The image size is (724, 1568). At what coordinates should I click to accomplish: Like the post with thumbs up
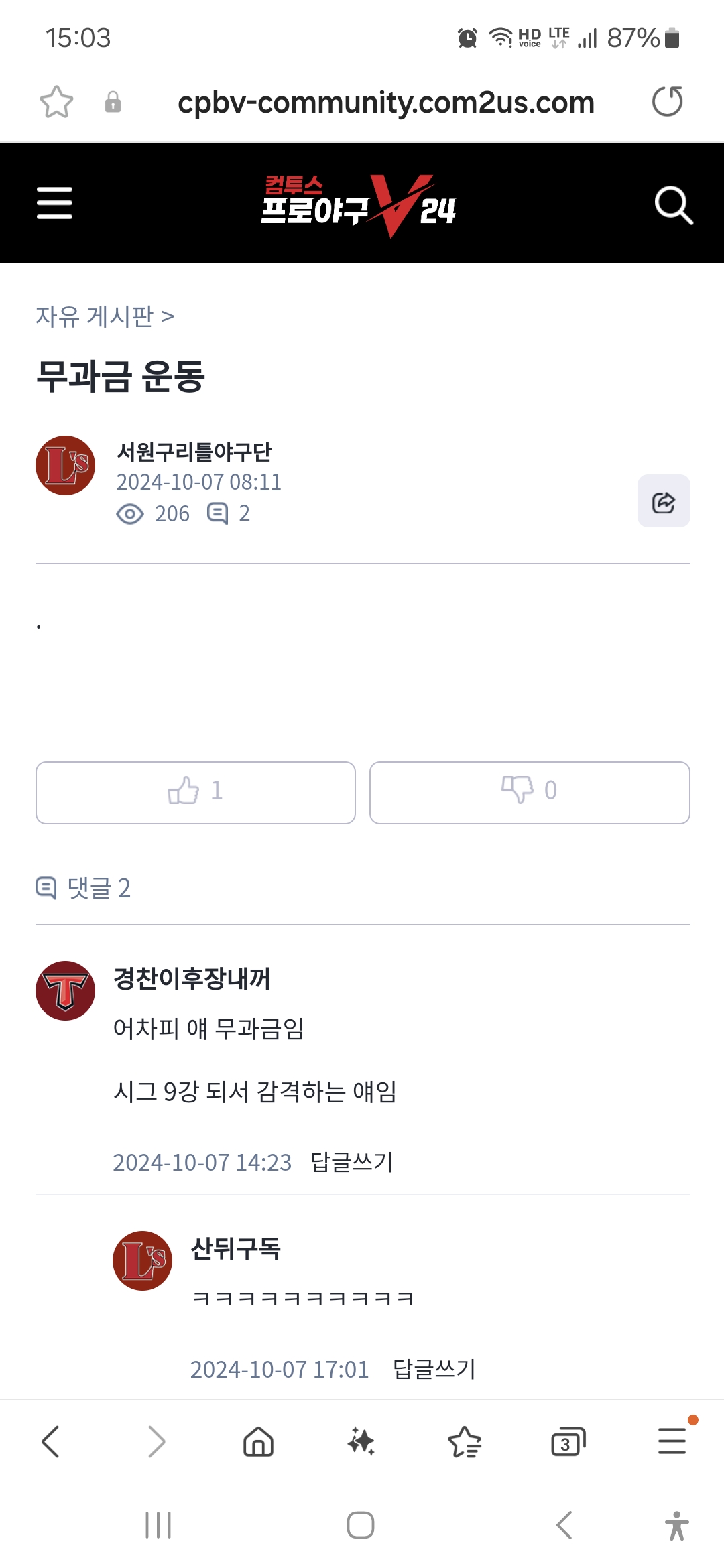[x=196, y=792]
